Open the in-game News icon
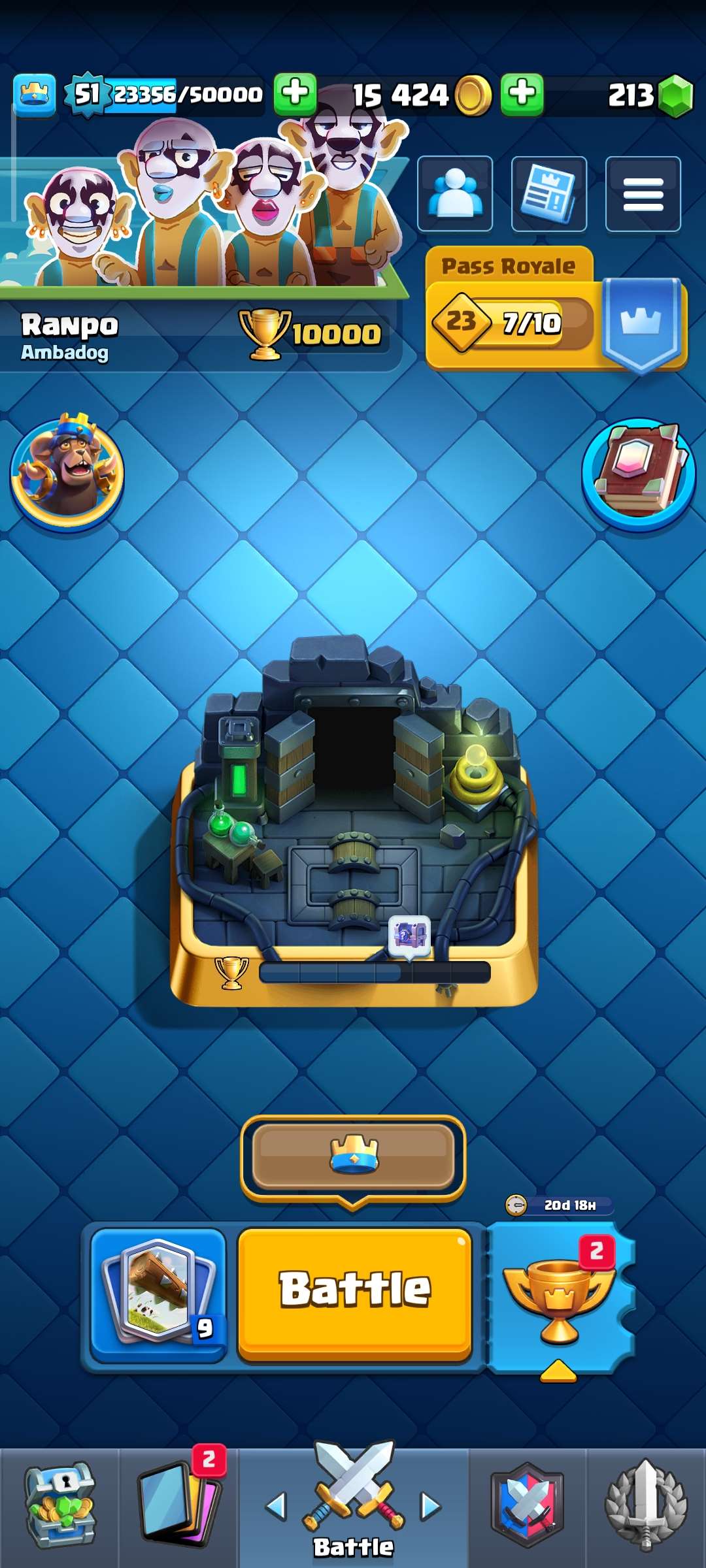The height and width of the screenshot is (1568, 706). coord(549,194)
